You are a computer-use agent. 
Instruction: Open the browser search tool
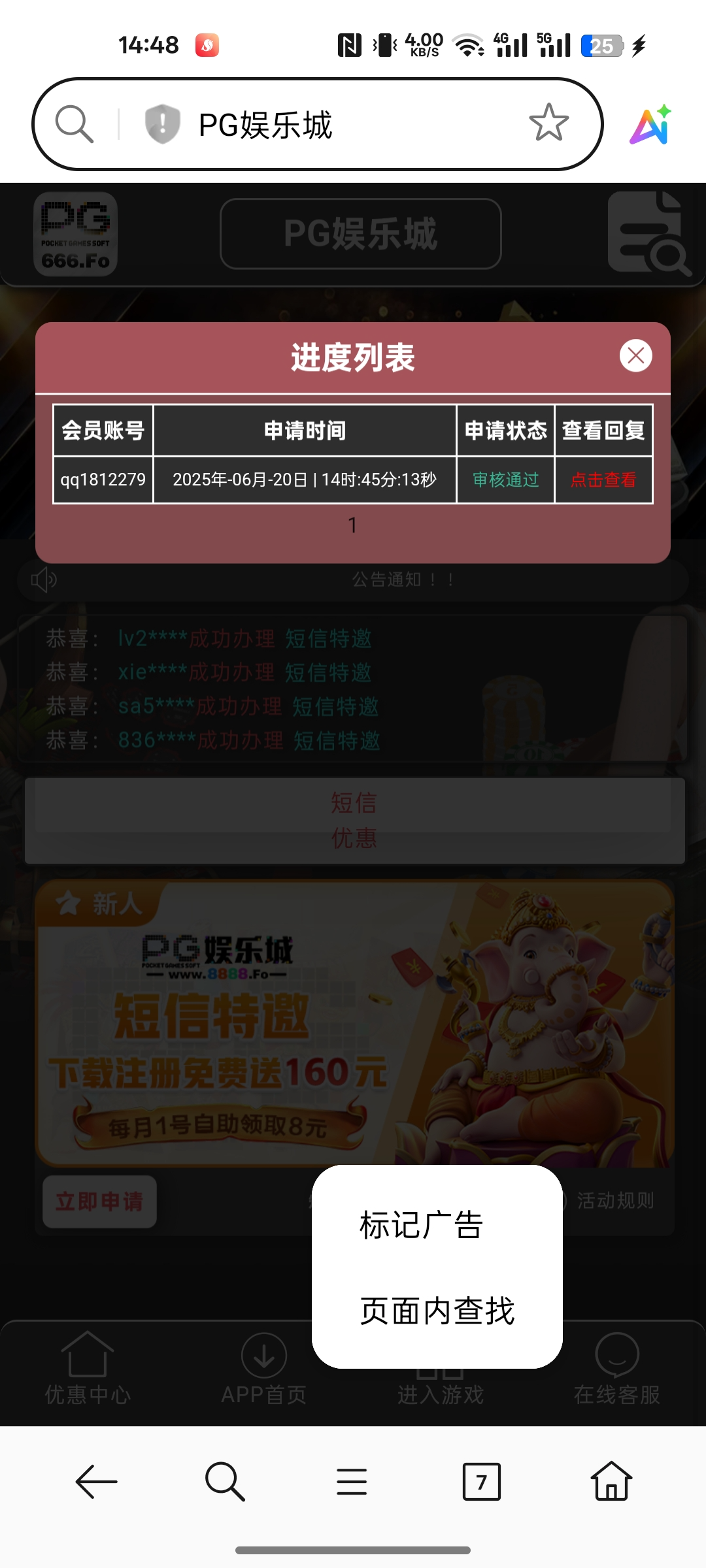[224, 1481]
